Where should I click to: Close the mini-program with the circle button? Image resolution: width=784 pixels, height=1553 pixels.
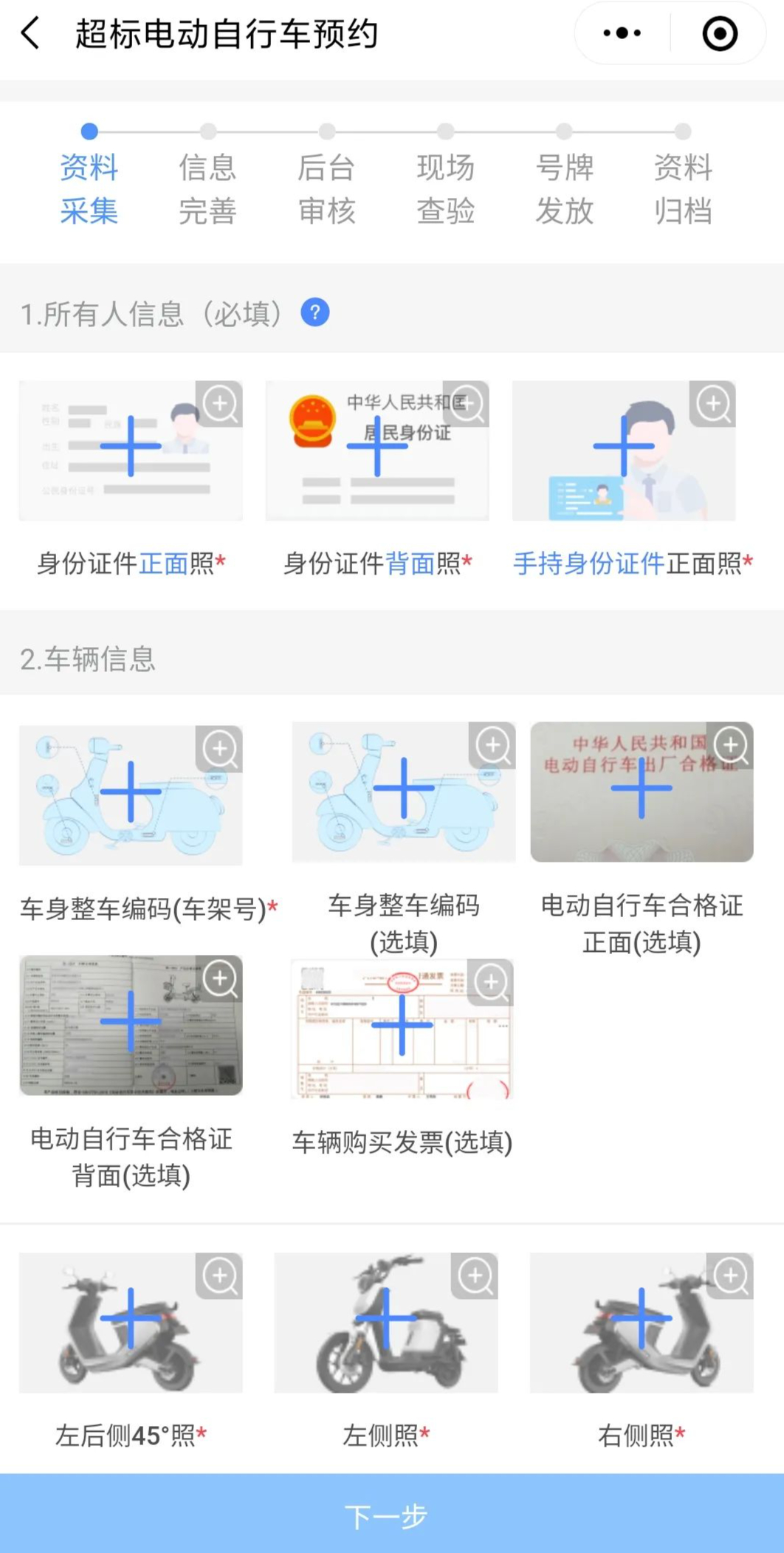(x=720, y=34)
